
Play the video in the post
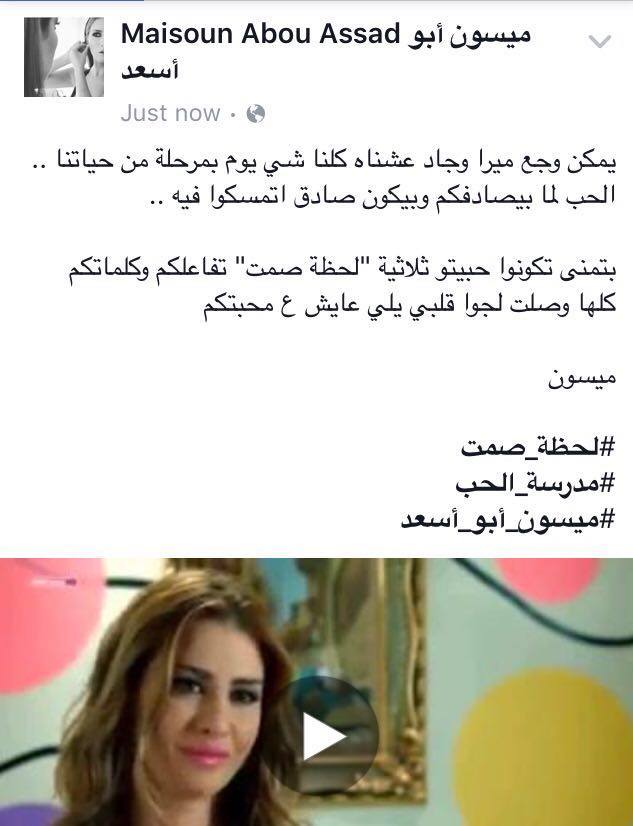point(323,737)
